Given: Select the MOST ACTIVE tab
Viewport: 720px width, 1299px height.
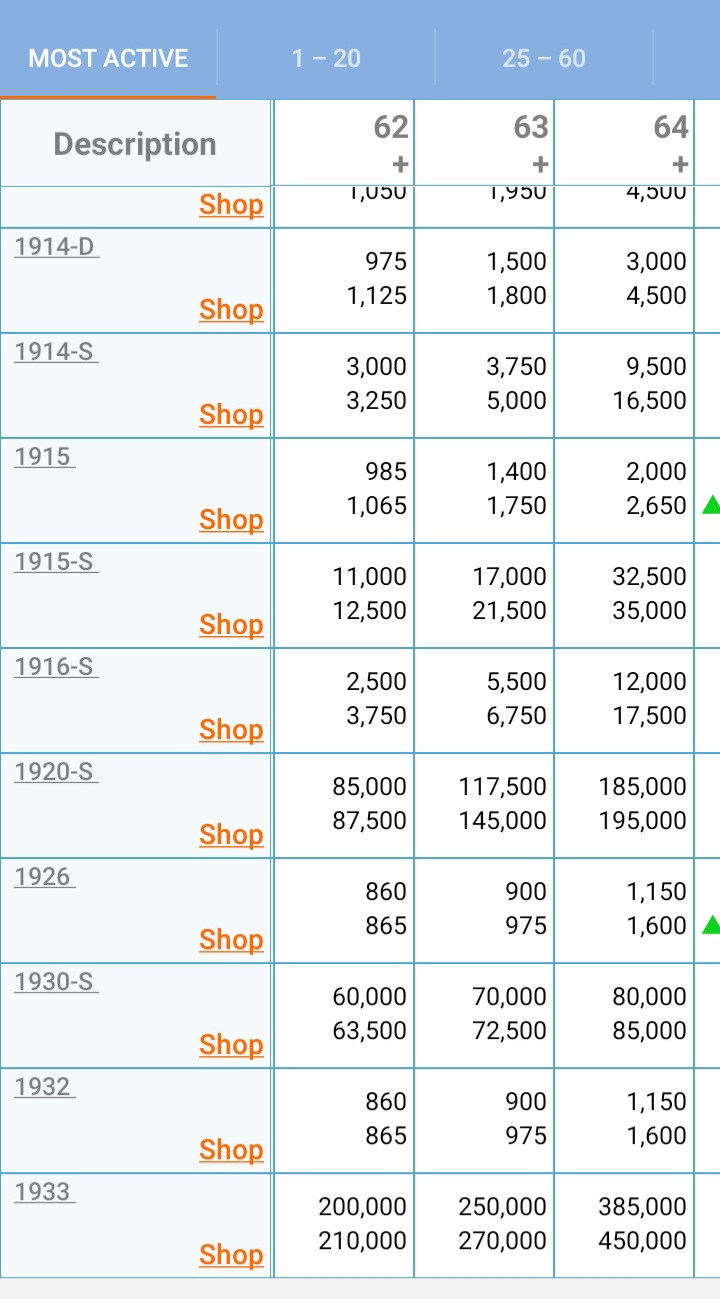Looking at the screenshot, I should click(108, 58).
